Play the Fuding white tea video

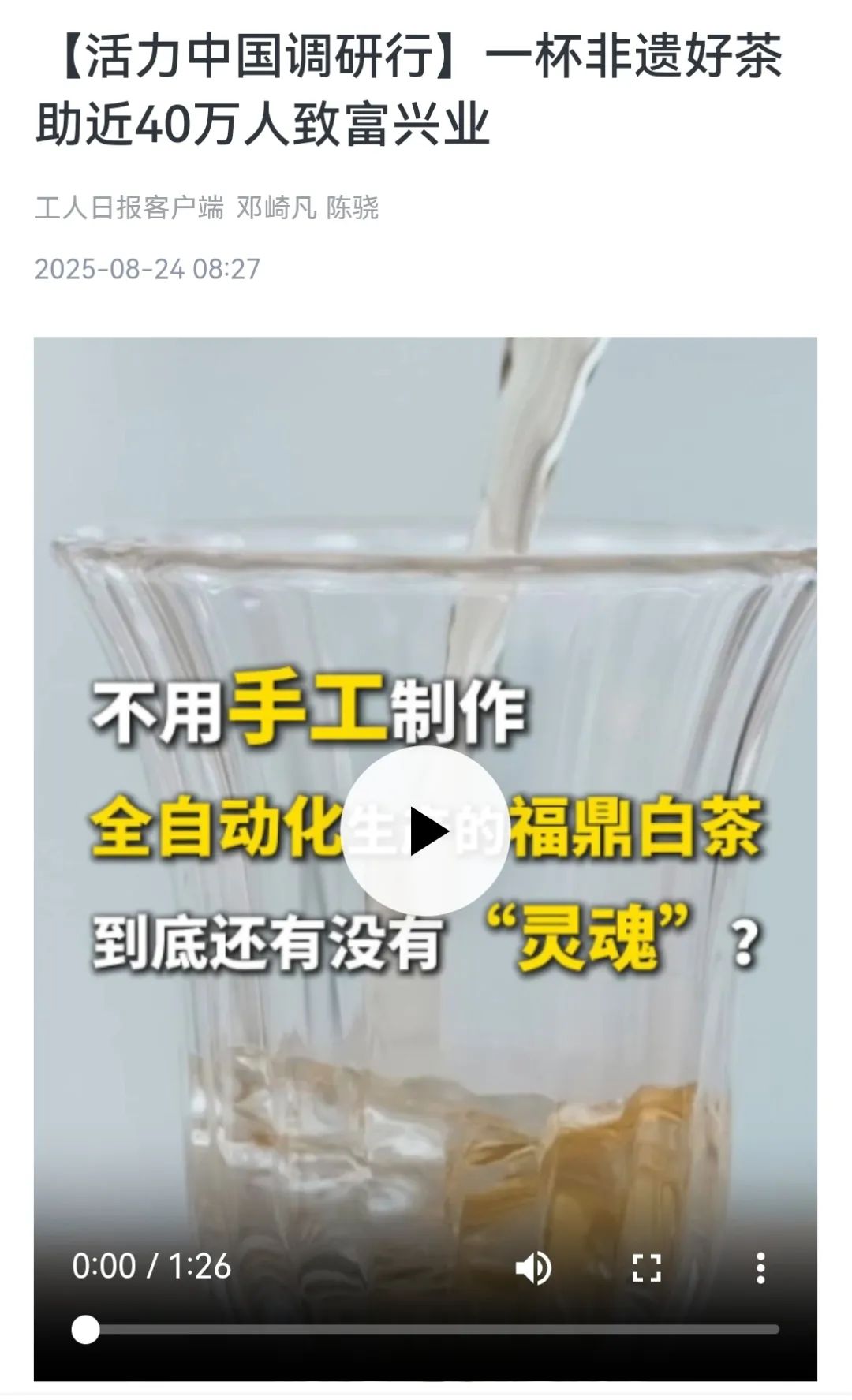pyautogui.click(x=425, y=831)
